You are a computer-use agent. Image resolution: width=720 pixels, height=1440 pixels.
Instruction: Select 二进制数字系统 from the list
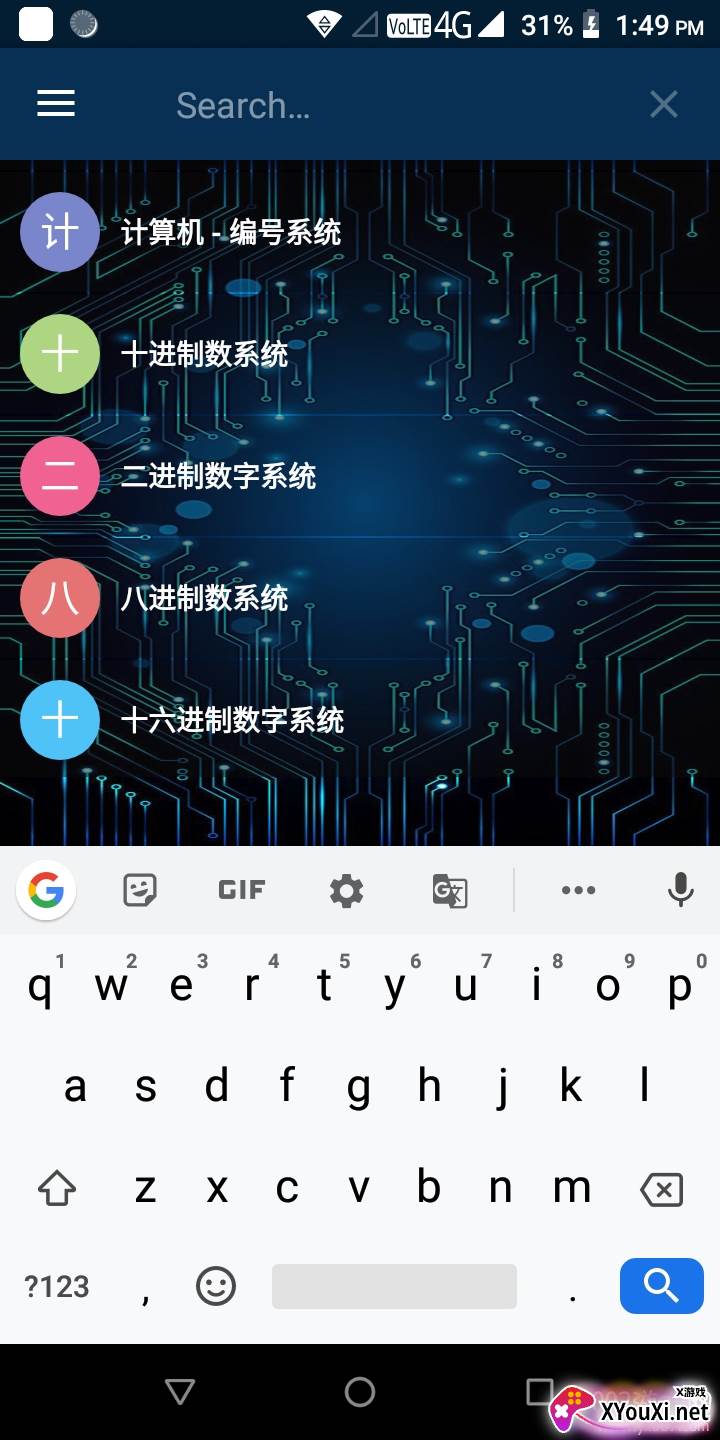click(360, 476)
